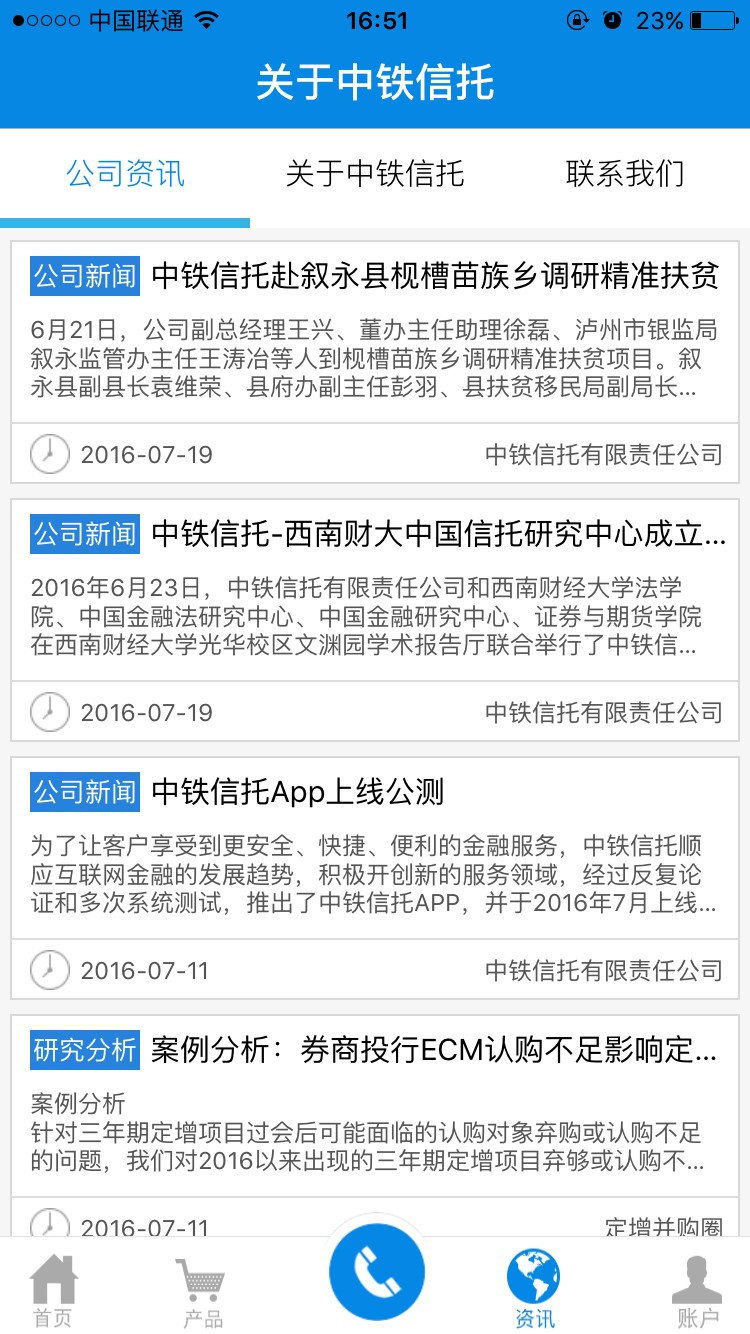The image size is (750, 1334).
Task: Open the 首页 home icon
Action: point(52,1285)
